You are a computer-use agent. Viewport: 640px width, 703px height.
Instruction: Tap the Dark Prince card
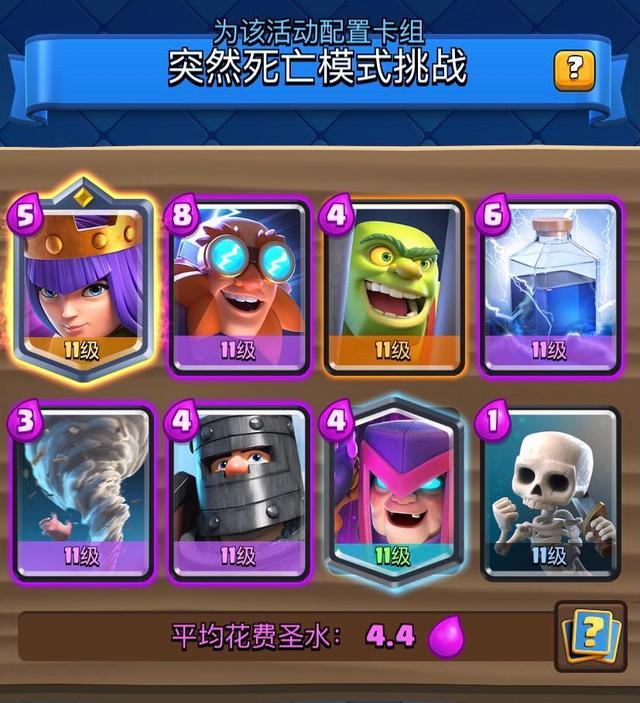coord(238,492)
